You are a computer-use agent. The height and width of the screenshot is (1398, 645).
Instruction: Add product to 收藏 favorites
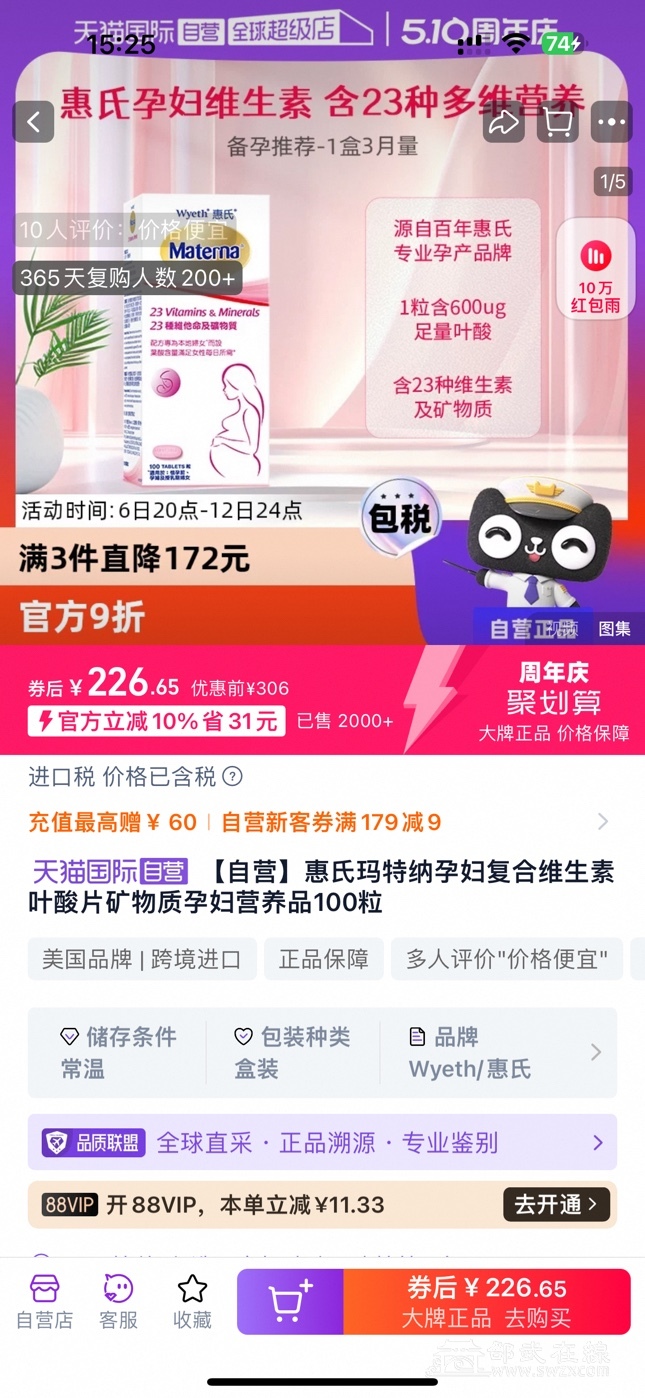[x=192, y=1303]
